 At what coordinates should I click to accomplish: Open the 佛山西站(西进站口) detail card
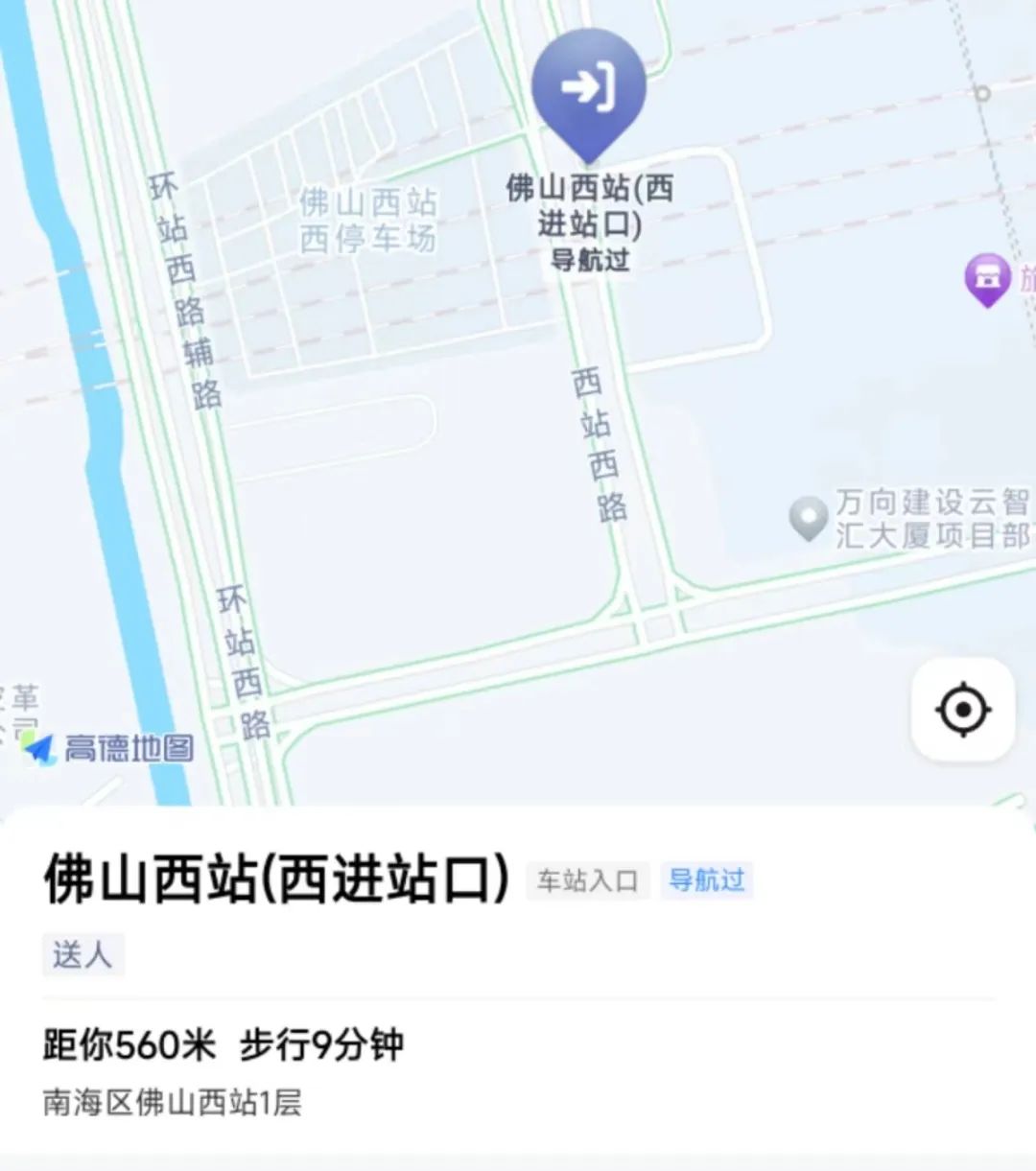(276, 879)
